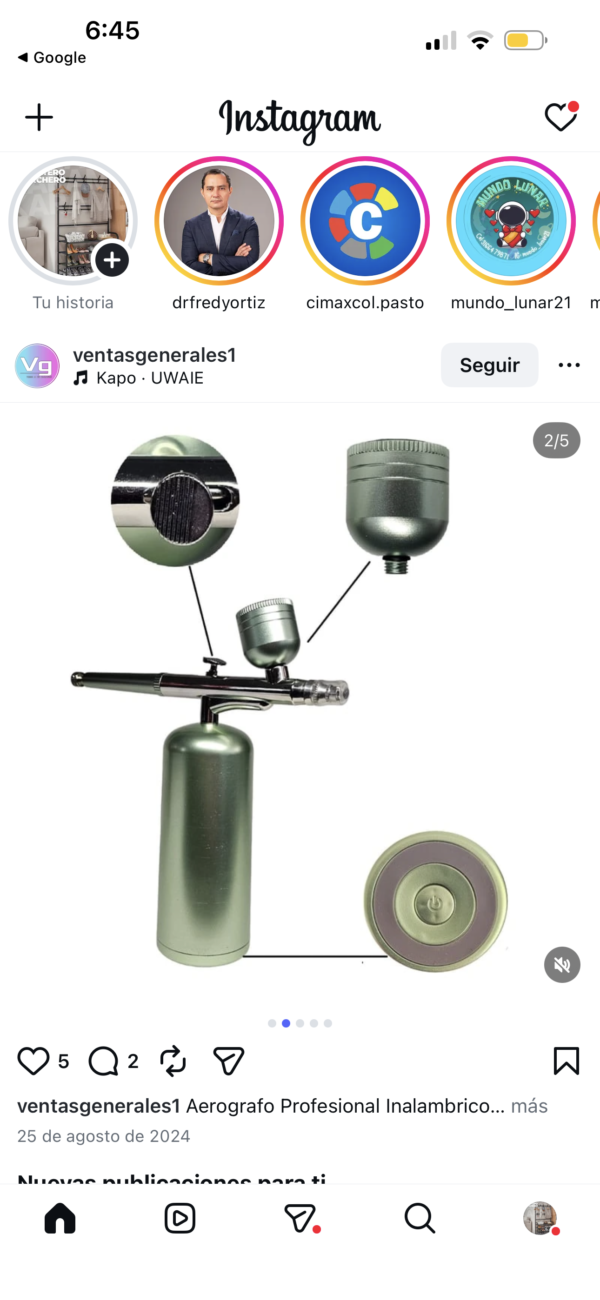This screenshot has width=600, height=1300.
Task: Create a new post with plus icon
Action: 39,118
